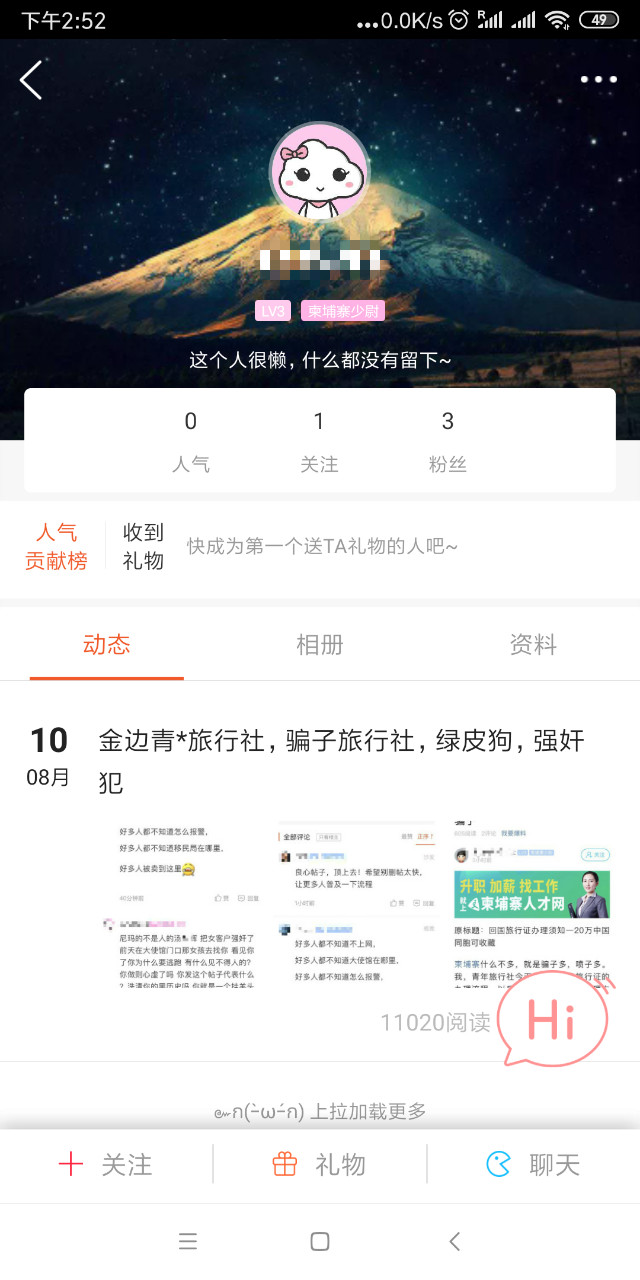Switch to the 动态 tab
The width and height of the screenshot is (640, 1280).
pyautogui.click(x=107, y=644)
